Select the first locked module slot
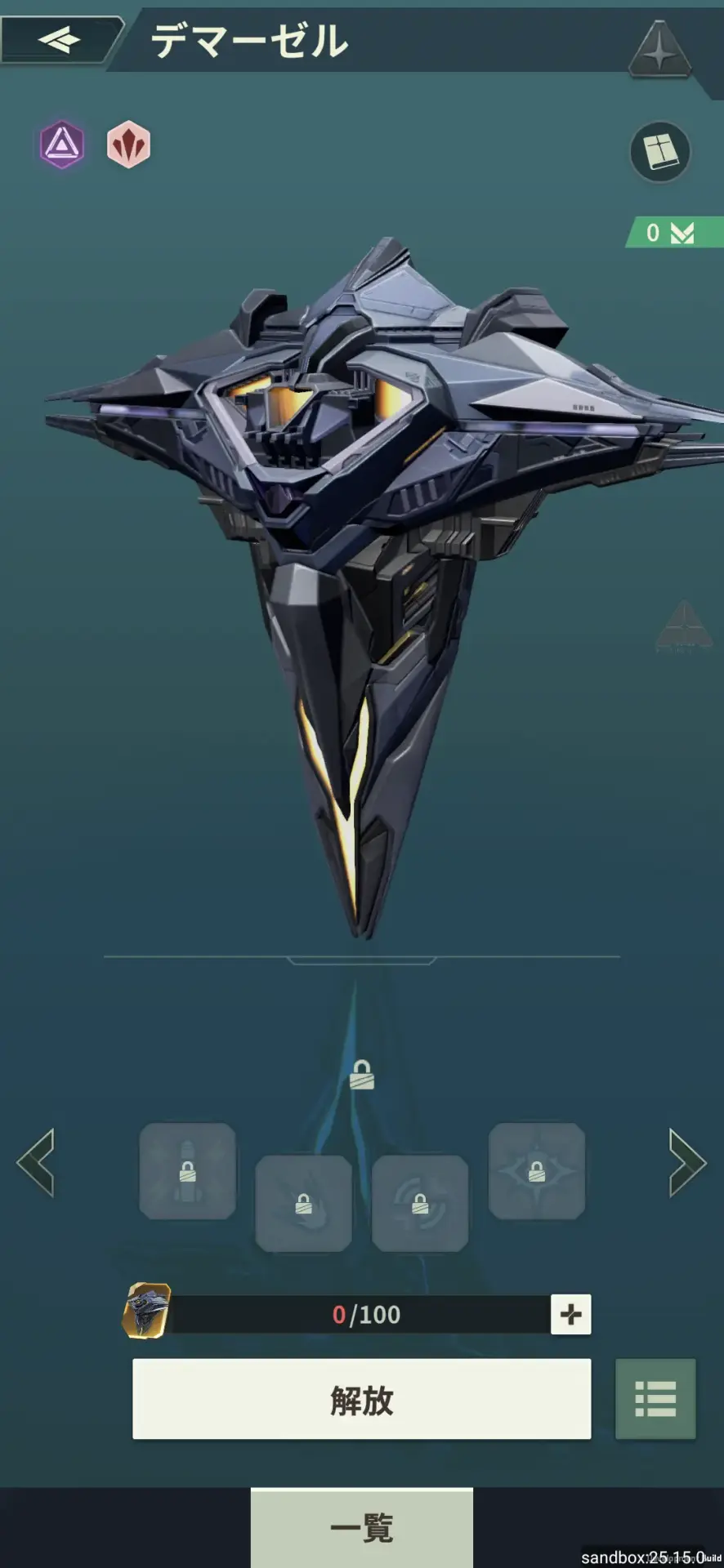 (188, 1171)
